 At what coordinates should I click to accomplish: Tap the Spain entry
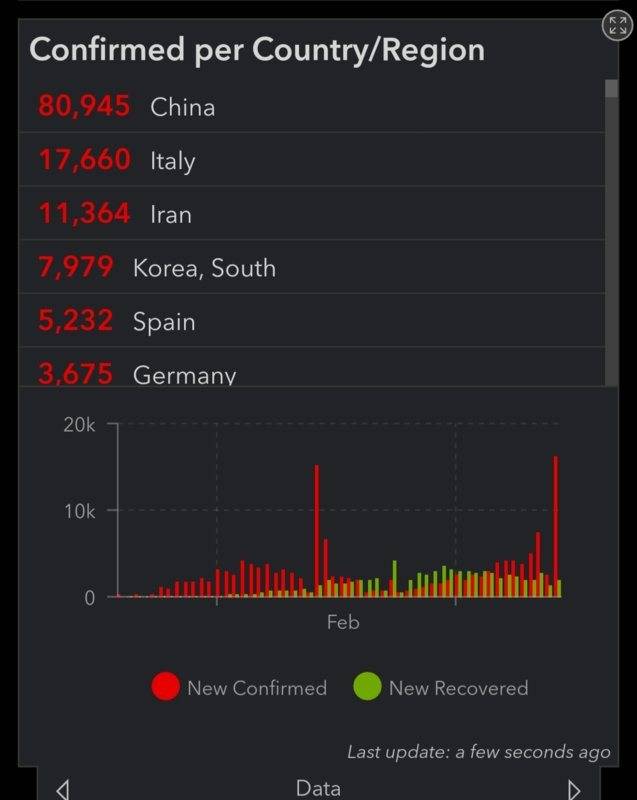[312, 320]
